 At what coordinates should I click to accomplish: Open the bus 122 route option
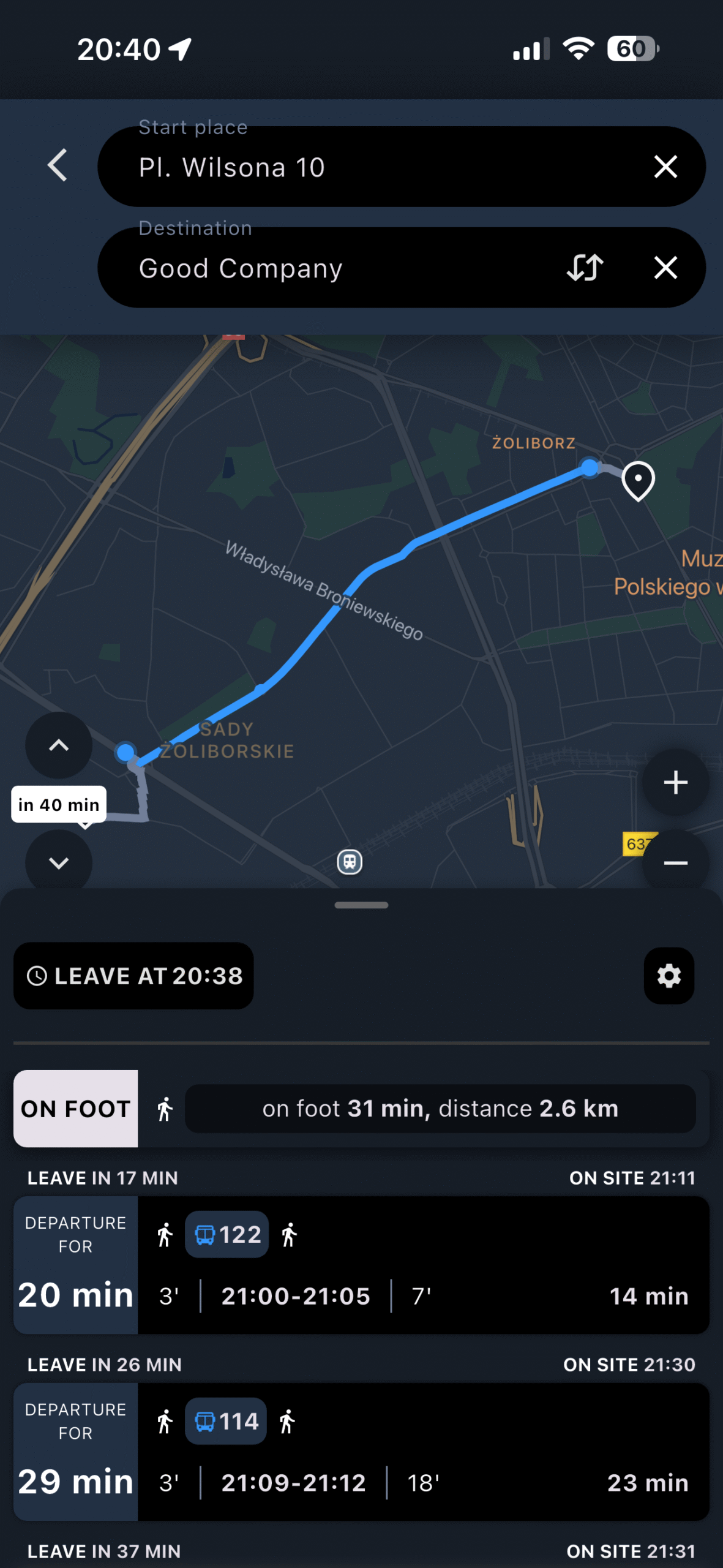[422, 1265]
